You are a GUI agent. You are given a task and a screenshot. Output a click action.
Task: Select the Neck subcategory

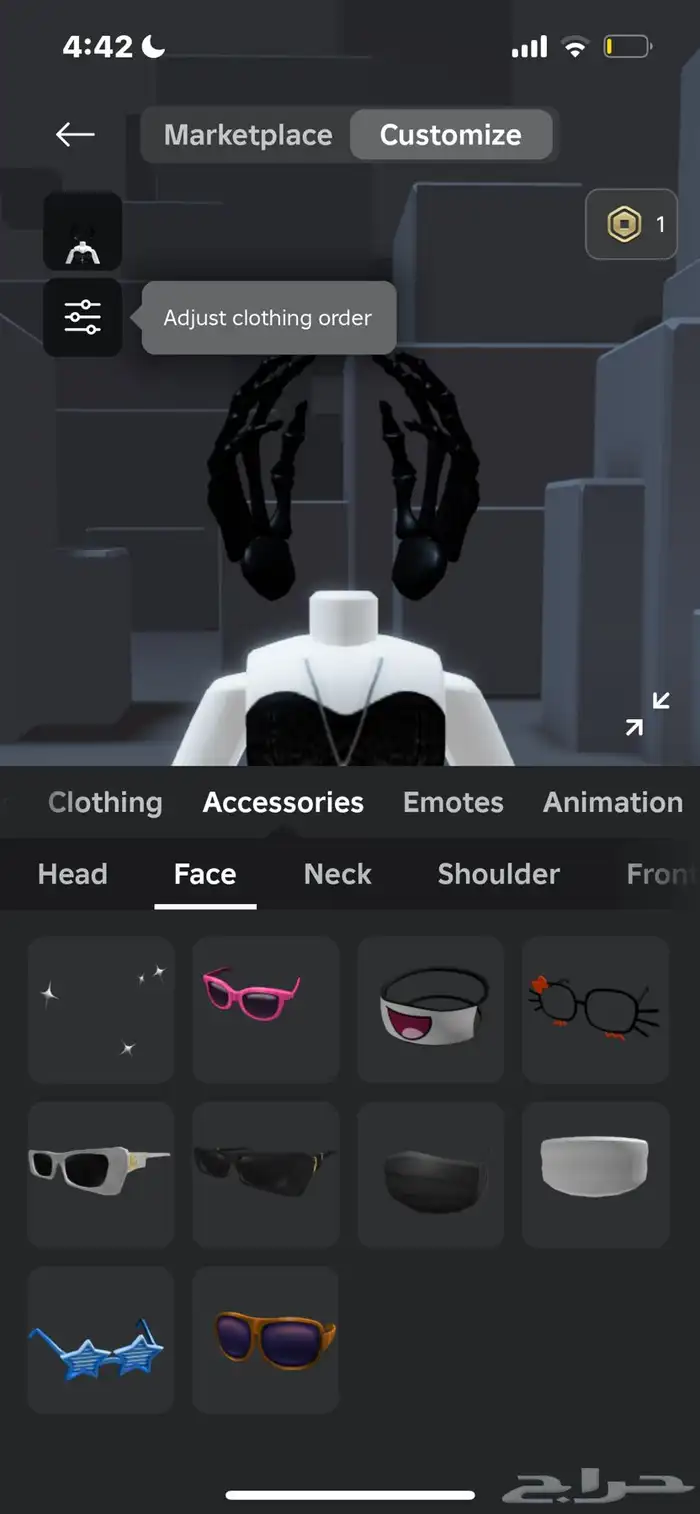338,874
